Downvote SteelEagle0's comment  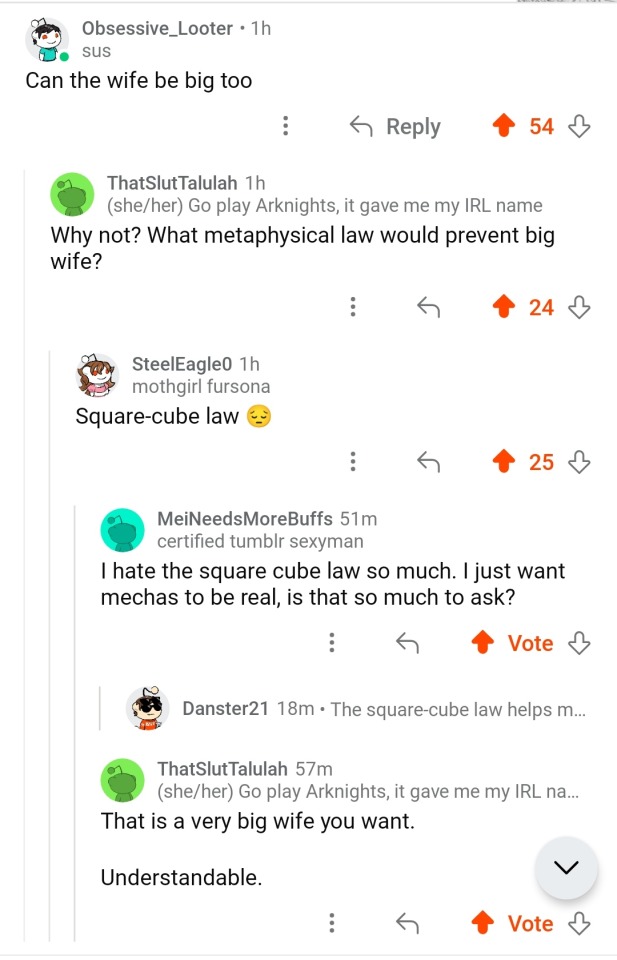(579, 461)
